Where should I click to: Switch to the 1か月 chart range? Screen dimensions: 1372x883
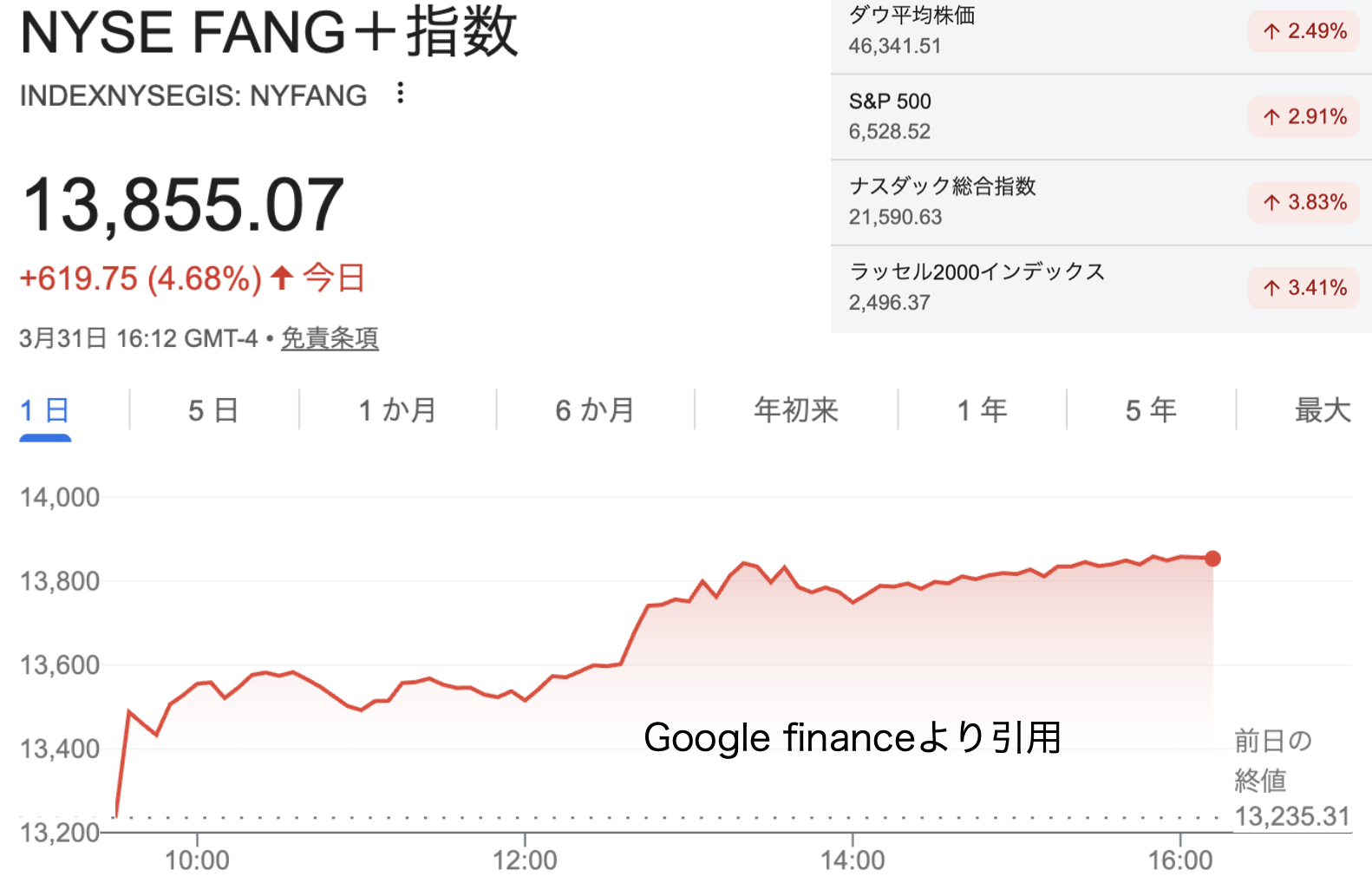coord(397,409)
